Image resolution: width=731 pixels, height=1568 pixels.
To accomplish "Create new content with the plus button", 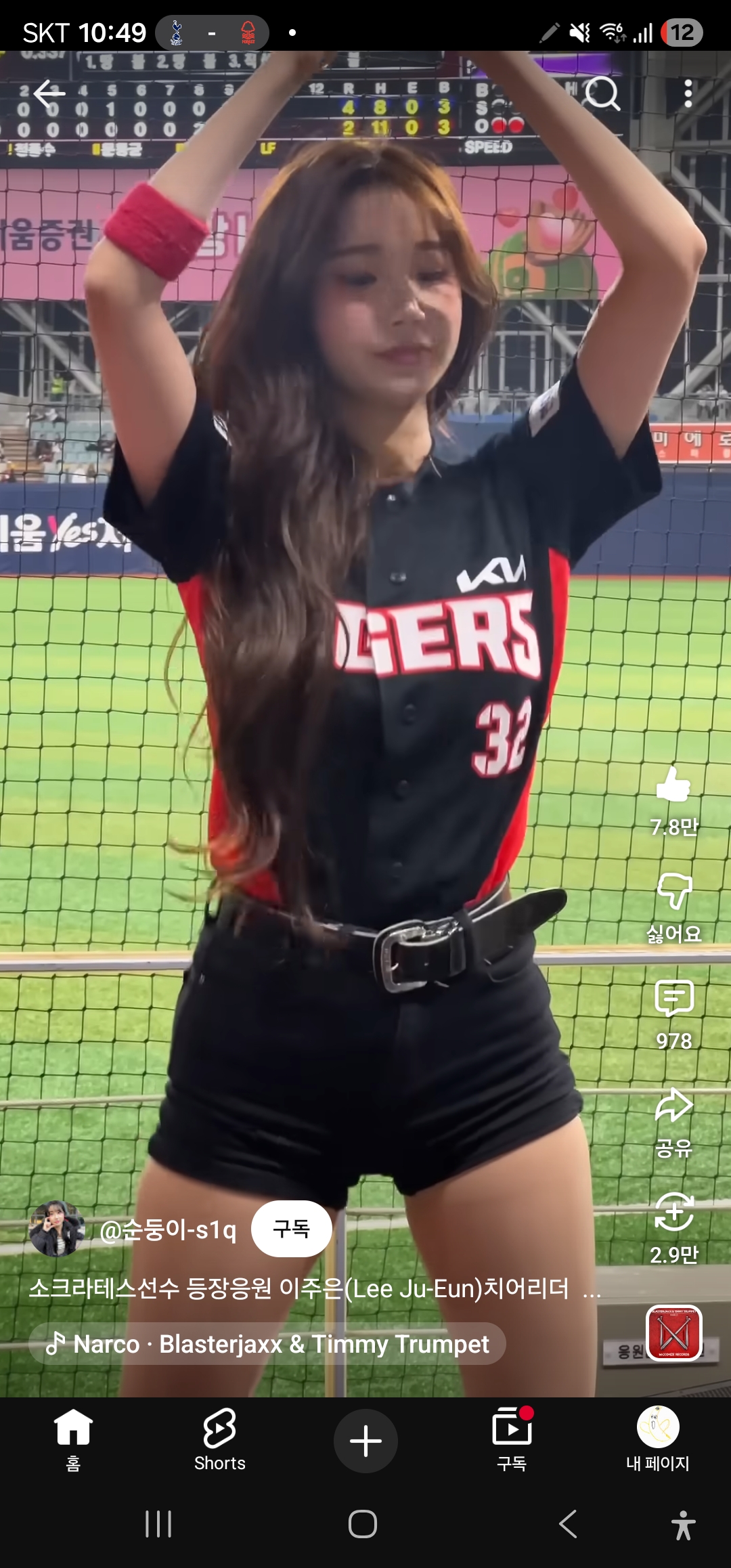I will tap(365, 1441).
